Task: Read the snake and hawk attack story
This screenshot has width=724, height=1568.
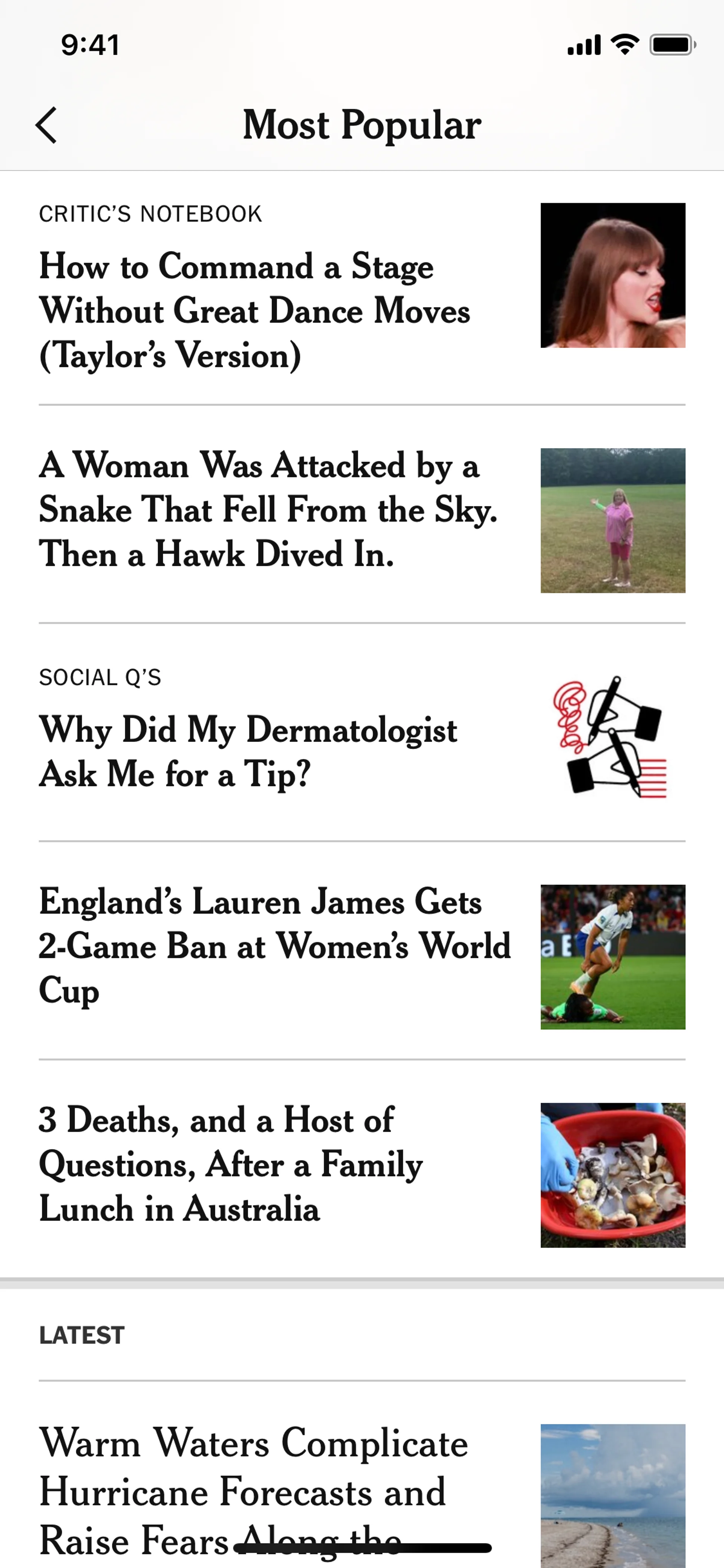Action: pos(268,510)
